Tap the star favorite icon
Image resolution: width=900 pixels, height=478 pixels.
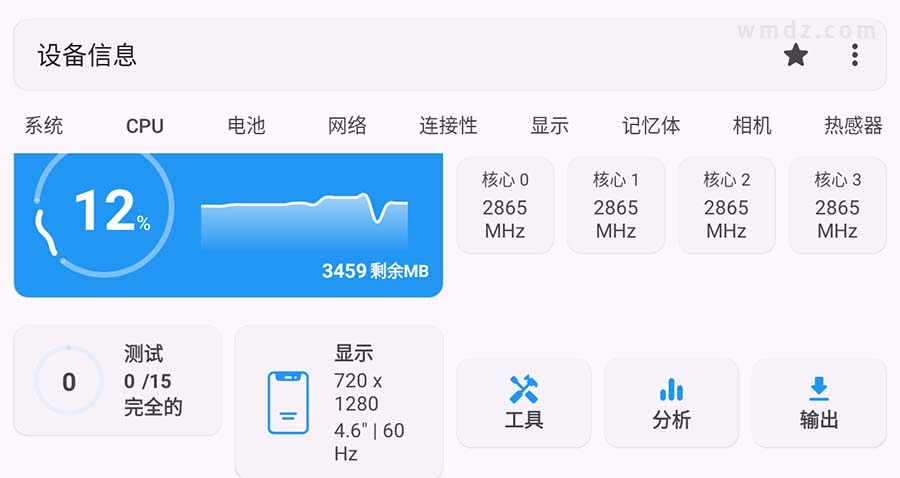795,55
